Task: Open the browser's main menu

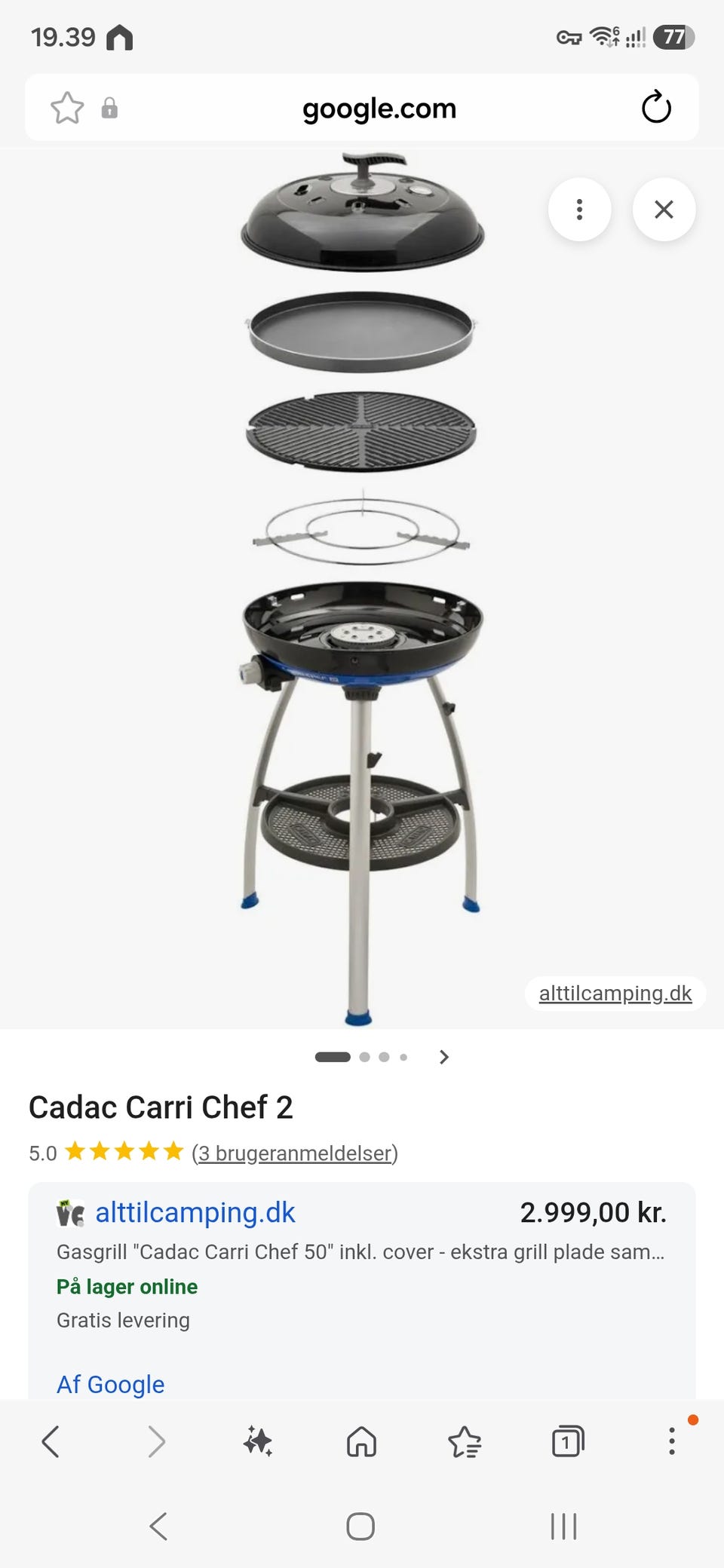Action: point(672,1441)
